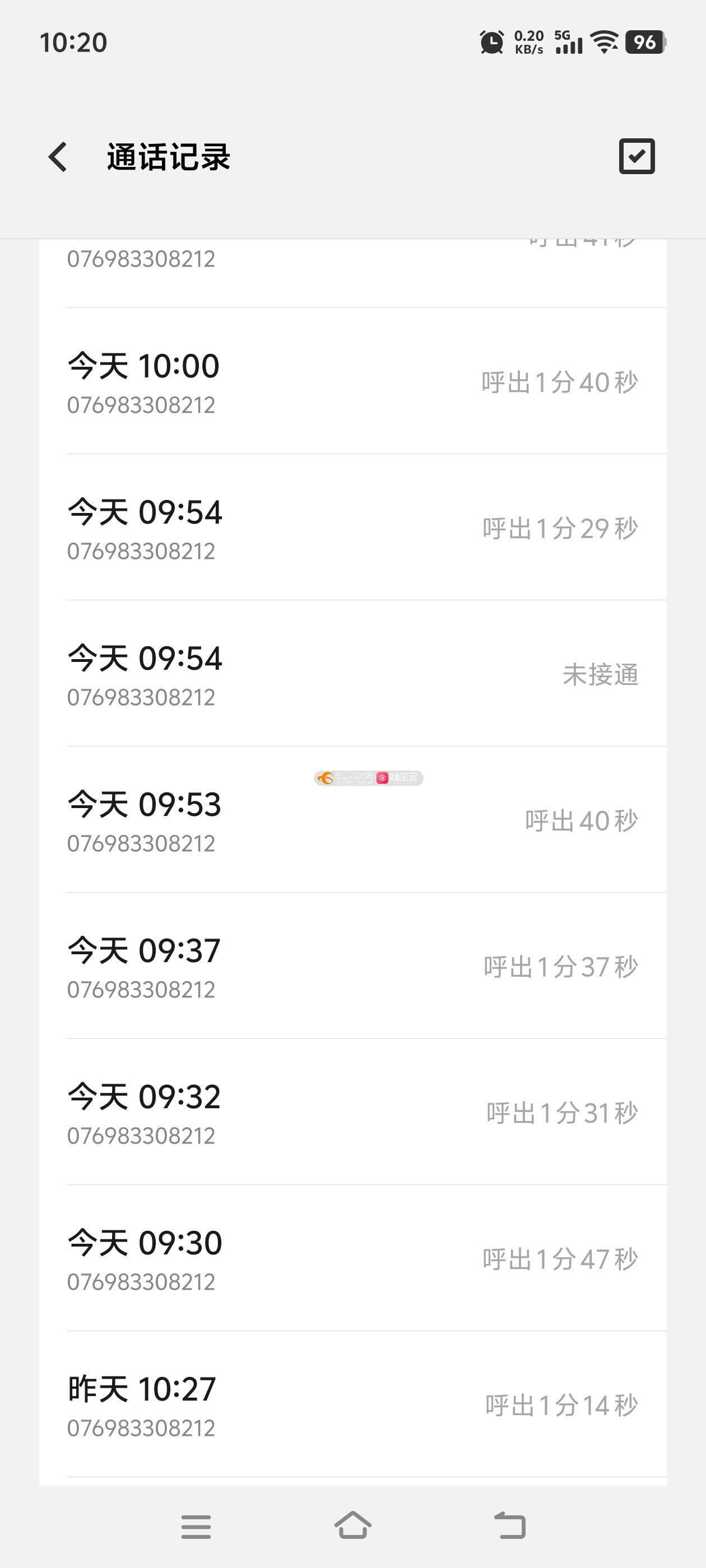Open the recent apps menu
Image resolution: width=706 pixels, height=1568 pixels.
click(196, 1527)
